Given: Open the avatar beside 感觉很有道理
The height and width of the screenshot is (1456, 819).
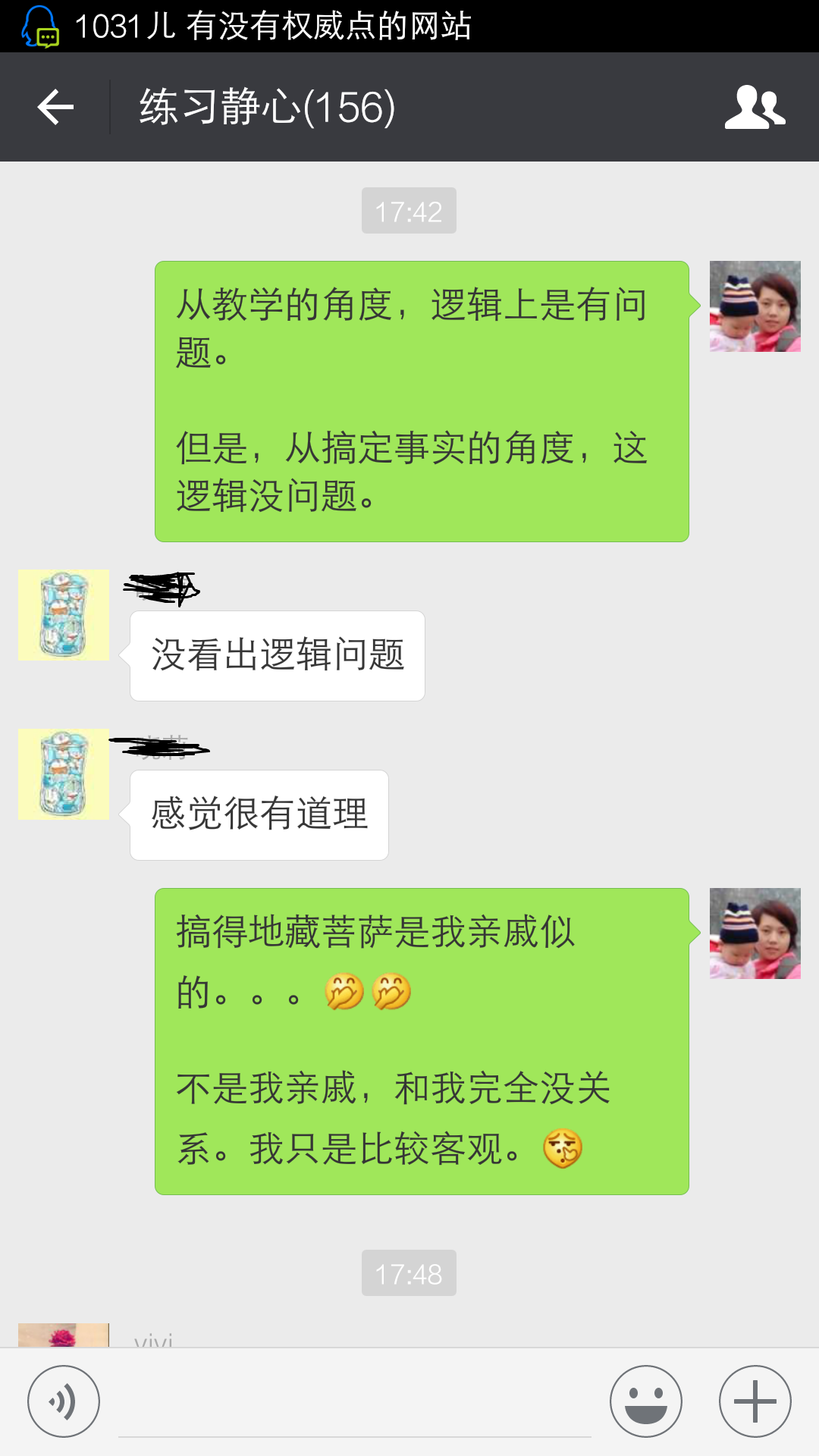Looking at the screenshot, I should point(64,774).
